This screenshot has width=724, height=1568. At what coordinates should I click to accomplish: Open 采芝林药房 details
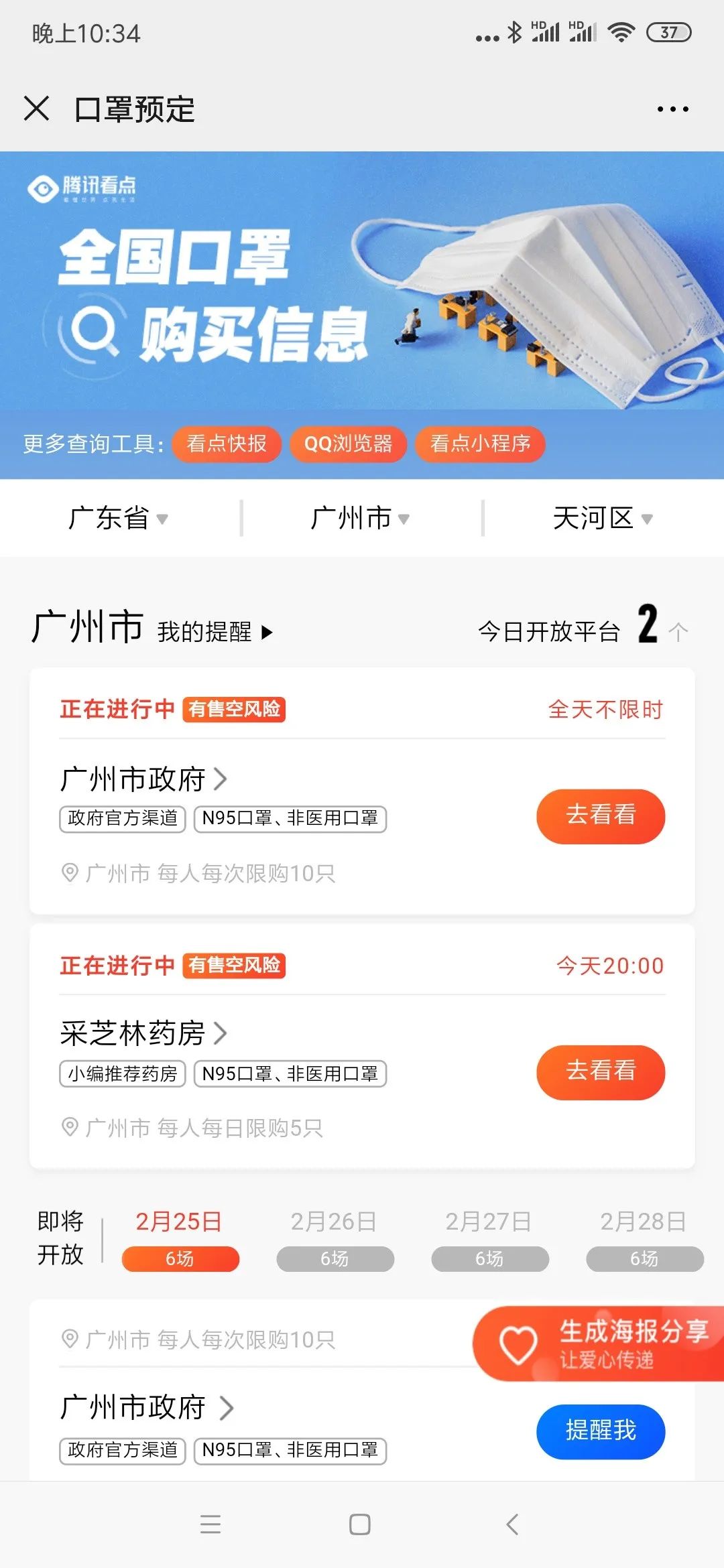[x=144, y=1033]
